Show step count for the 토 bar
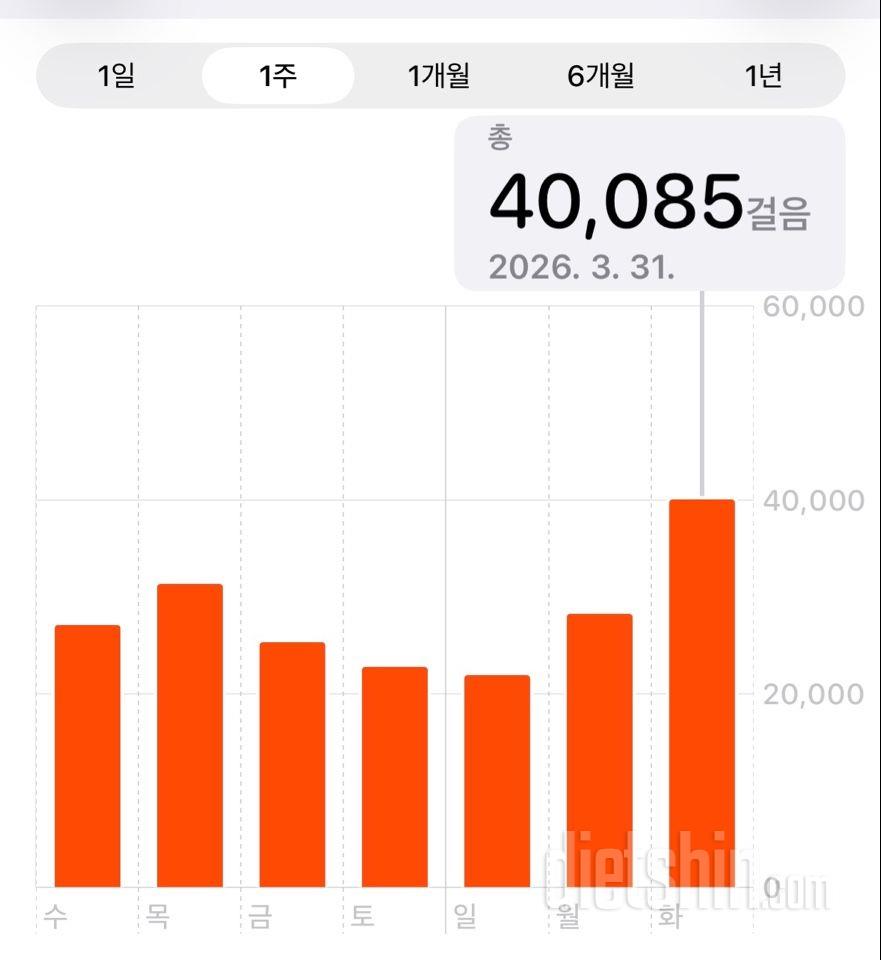The width and height of the screenshot is (881, 960). coord(395,777)
